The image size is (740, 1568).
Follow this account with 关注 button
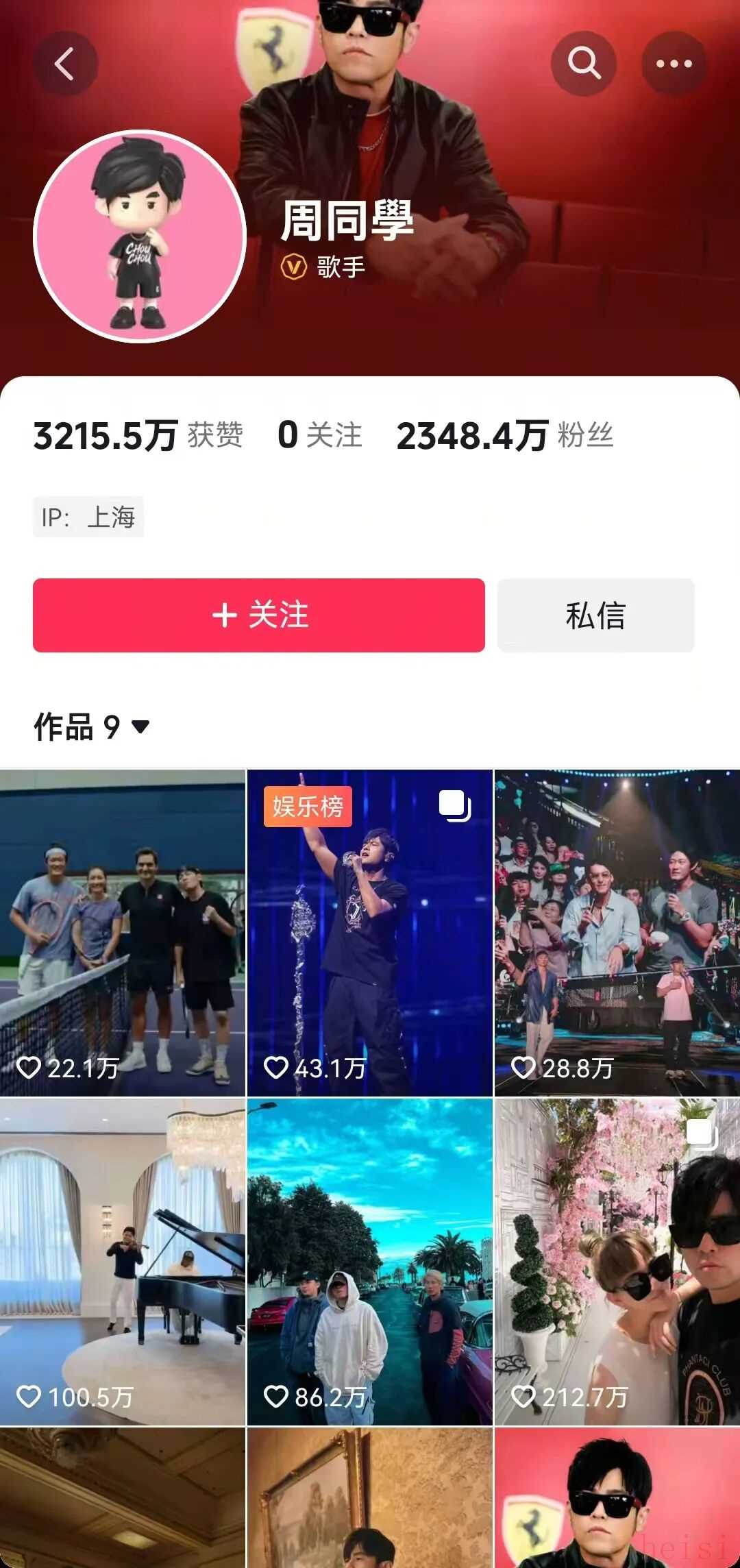click(259, 615)
